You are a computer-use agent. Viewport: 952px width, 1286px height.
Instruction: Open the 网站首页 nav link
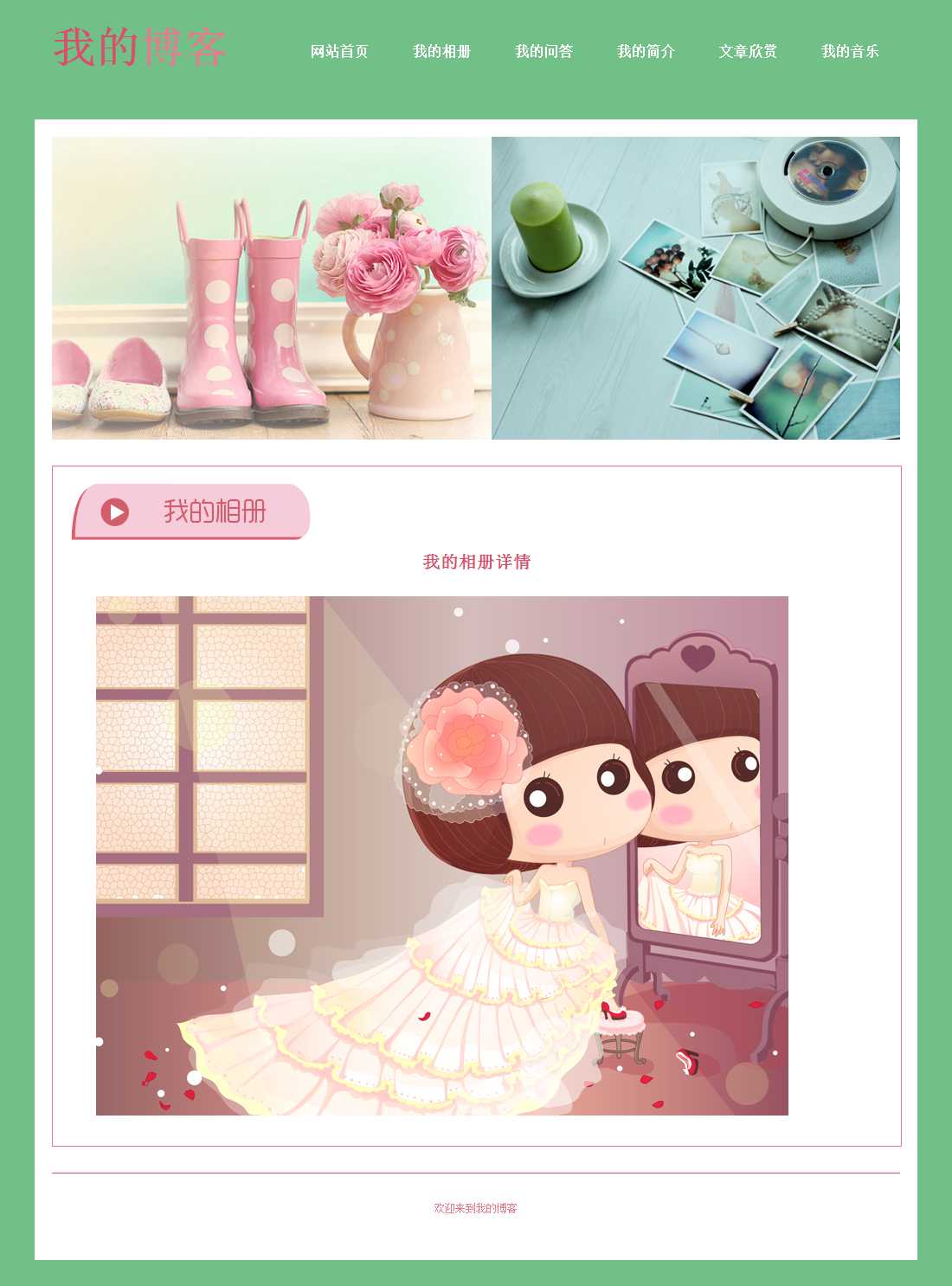[x=339, y=52]
